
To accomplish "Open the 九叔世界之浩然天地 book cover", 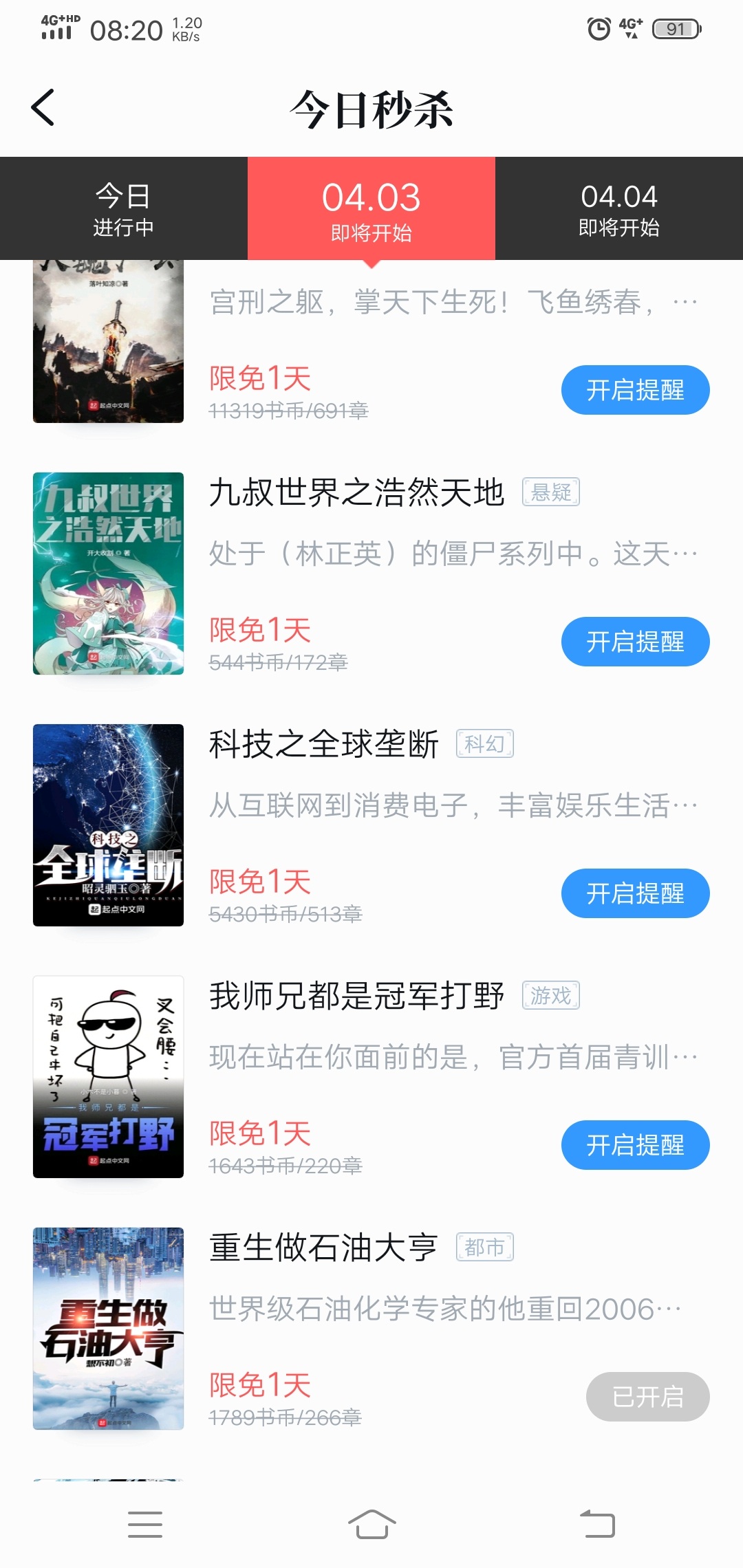I will tap(109, 574).
